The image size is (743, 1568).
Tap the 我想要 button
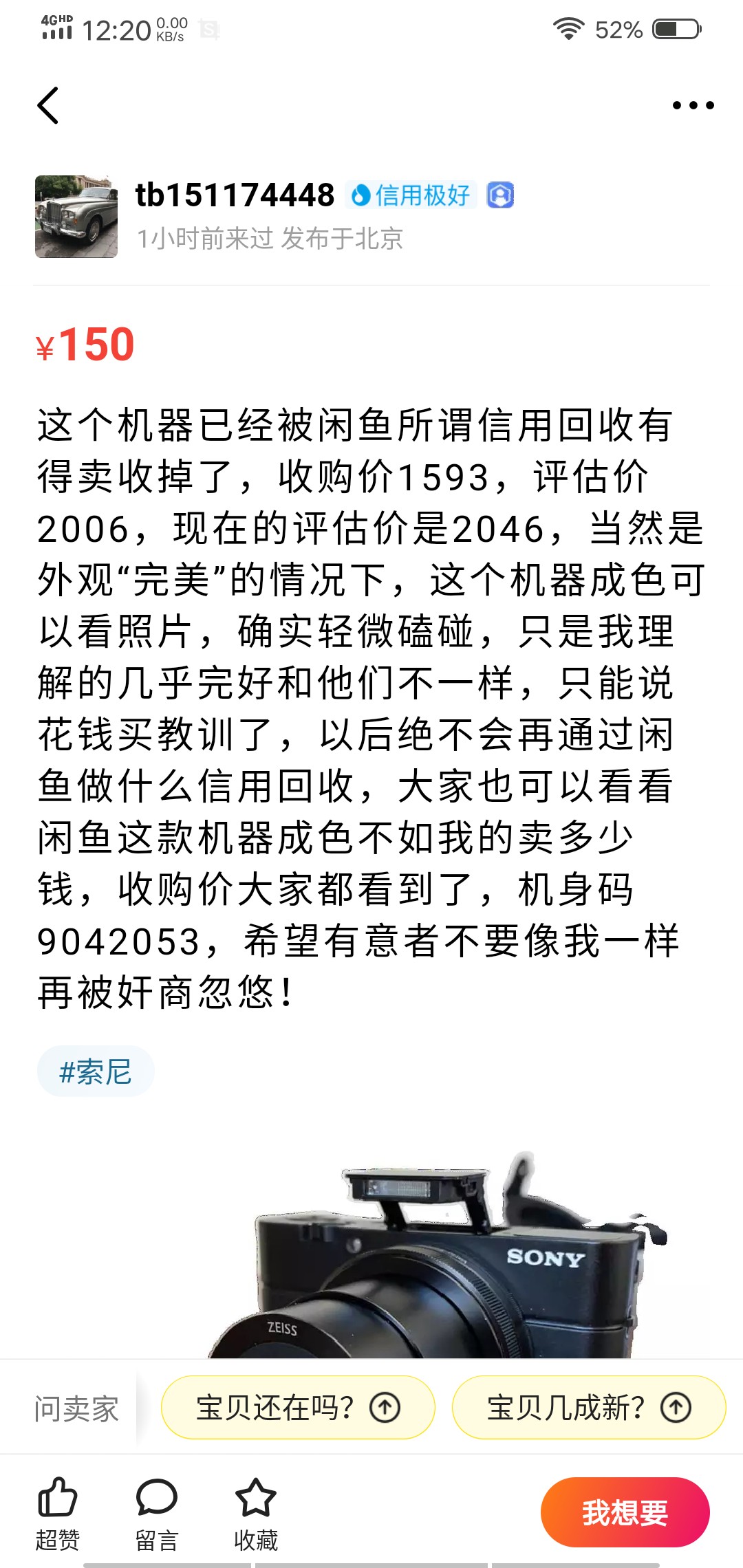[x=625, y=1512]
